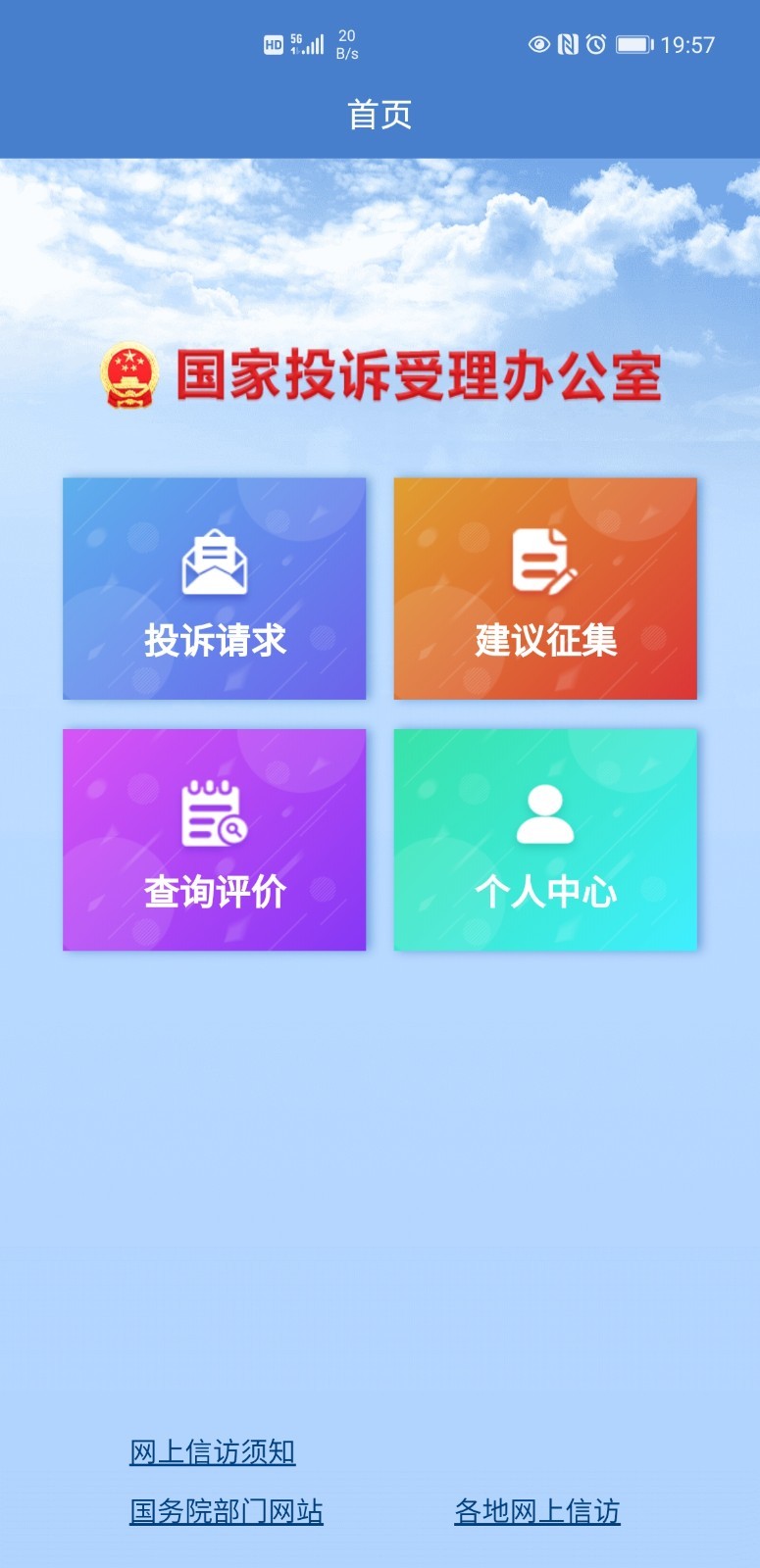Tap the eye comfort icon in status bar
Screen dimensions: 760x1568
tap(538, 44)
